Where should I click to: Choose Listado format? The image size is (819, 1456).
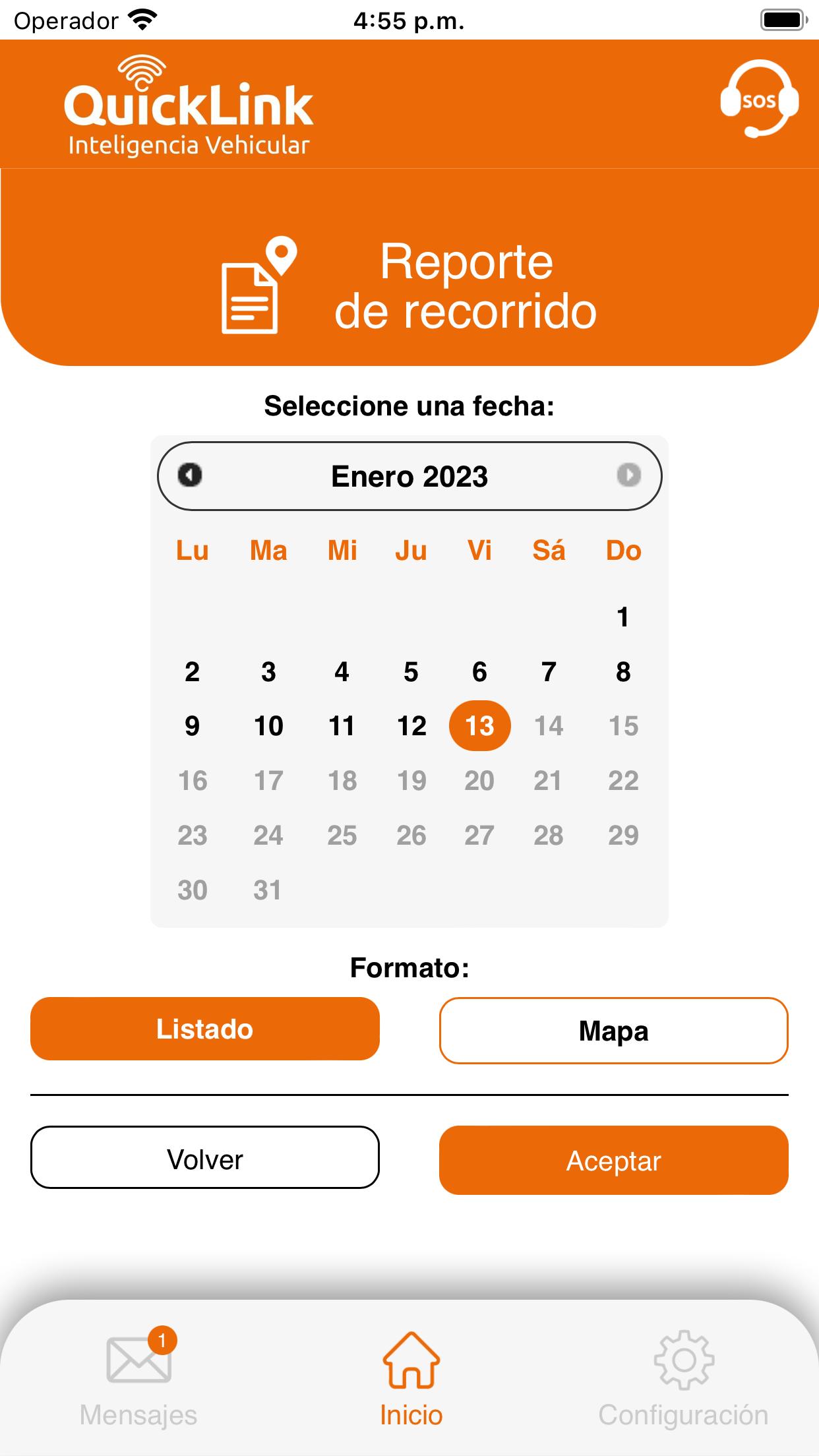click(205, 1029)
